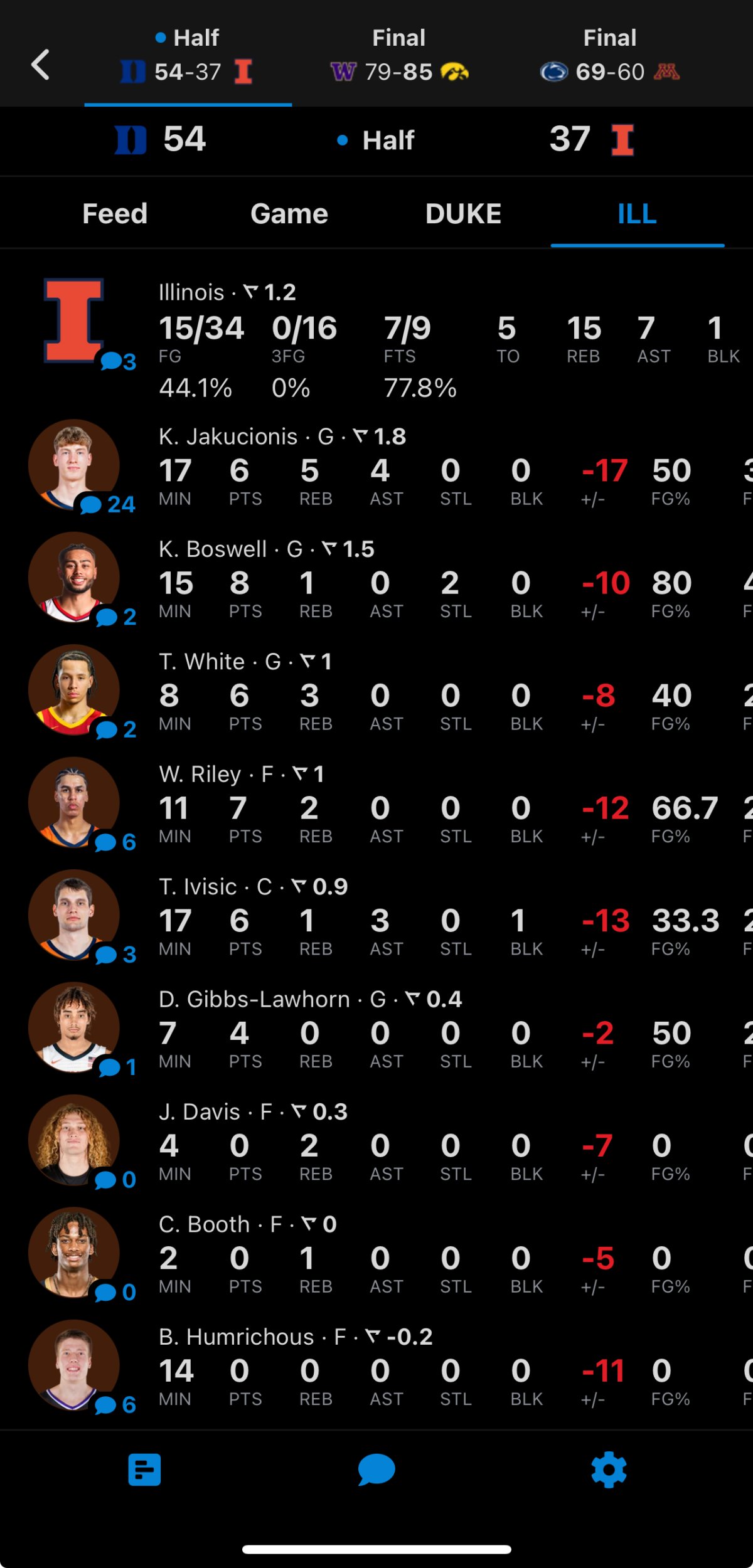View W. Riley player details
Viewport: 753px width, 1568px height.
[x=376, y=805]
